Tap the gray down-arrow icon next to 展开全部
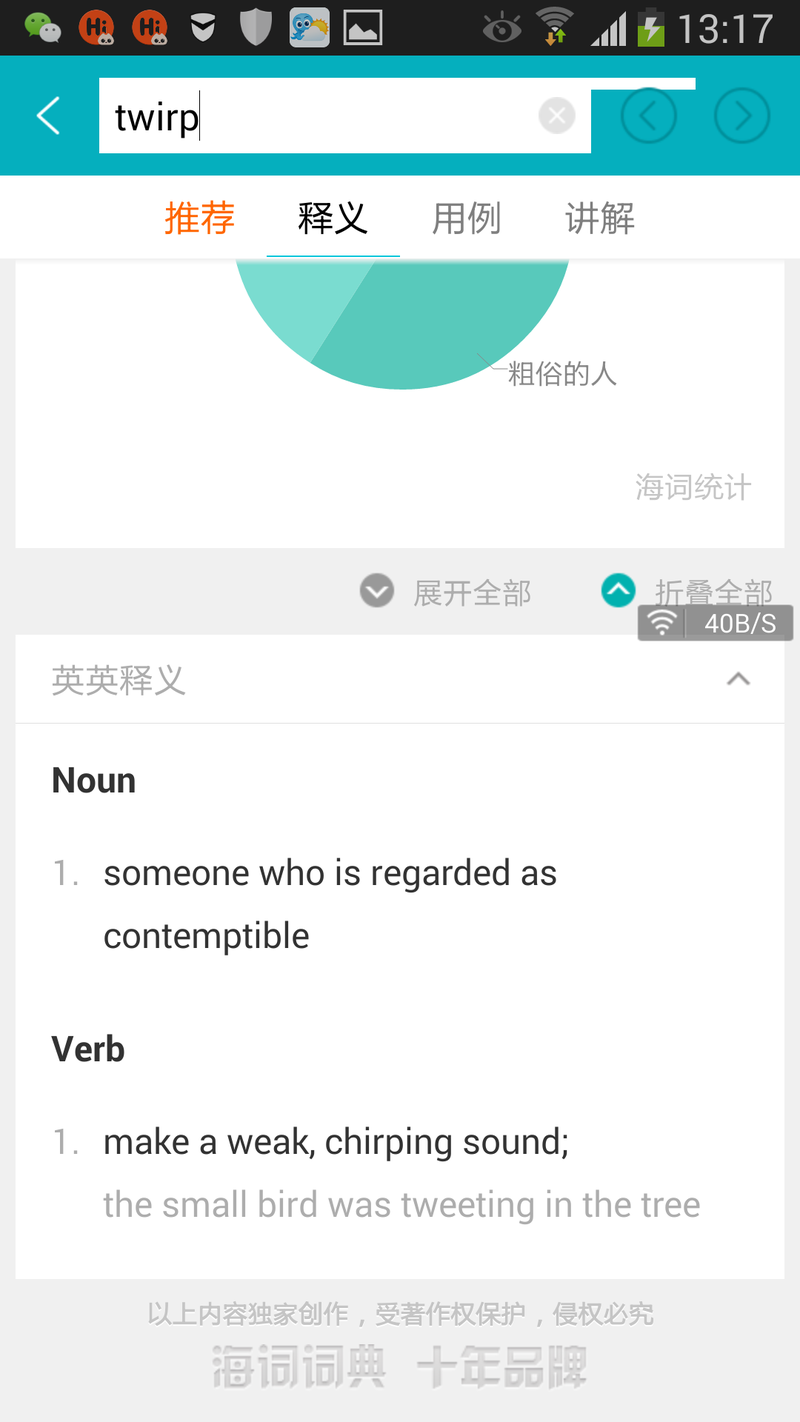 [x=377, y=591]
